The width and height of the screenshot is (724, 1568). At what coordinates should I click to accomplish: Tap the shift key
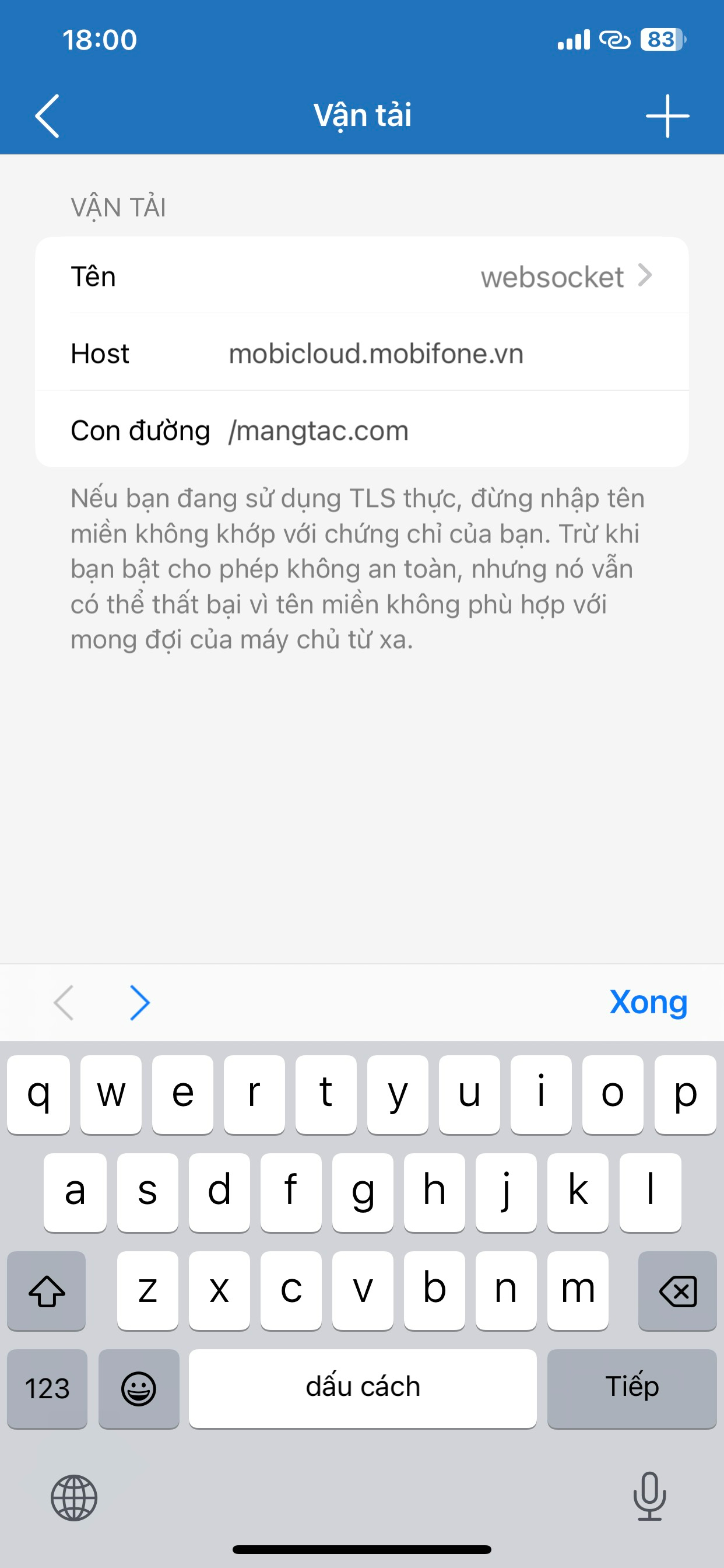[47, 1290]
